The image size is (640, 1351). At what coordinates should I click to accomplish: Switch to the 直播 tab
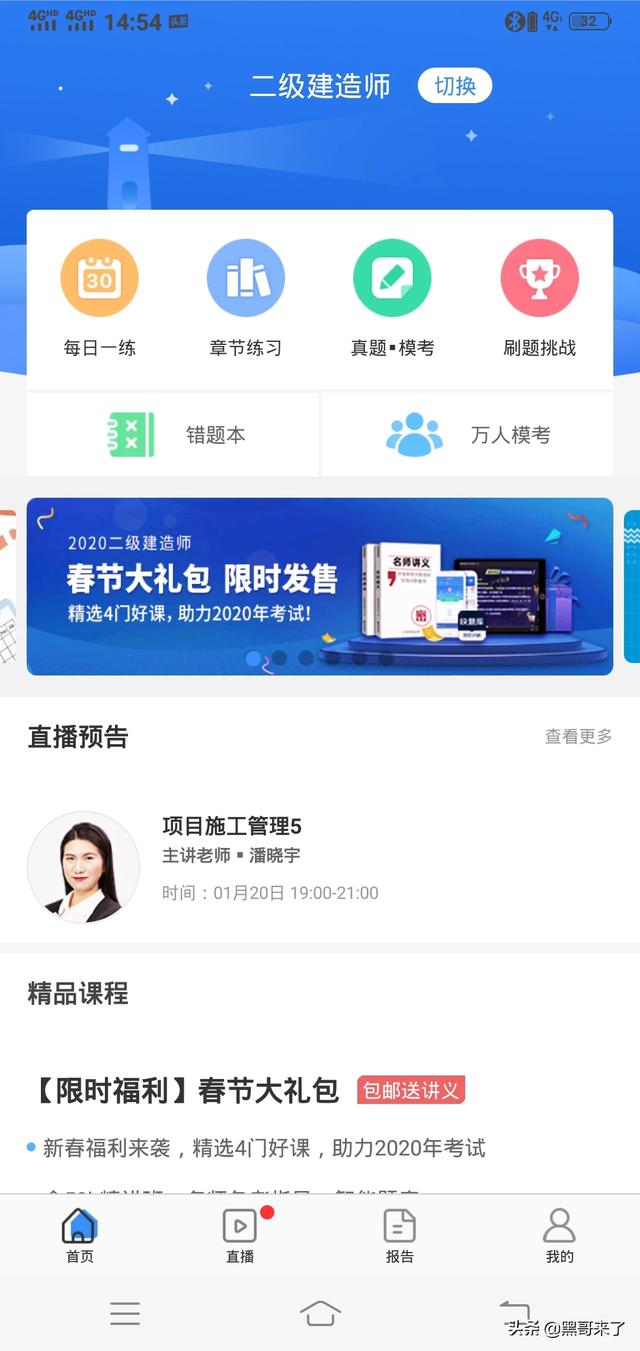click(240, 1236)
